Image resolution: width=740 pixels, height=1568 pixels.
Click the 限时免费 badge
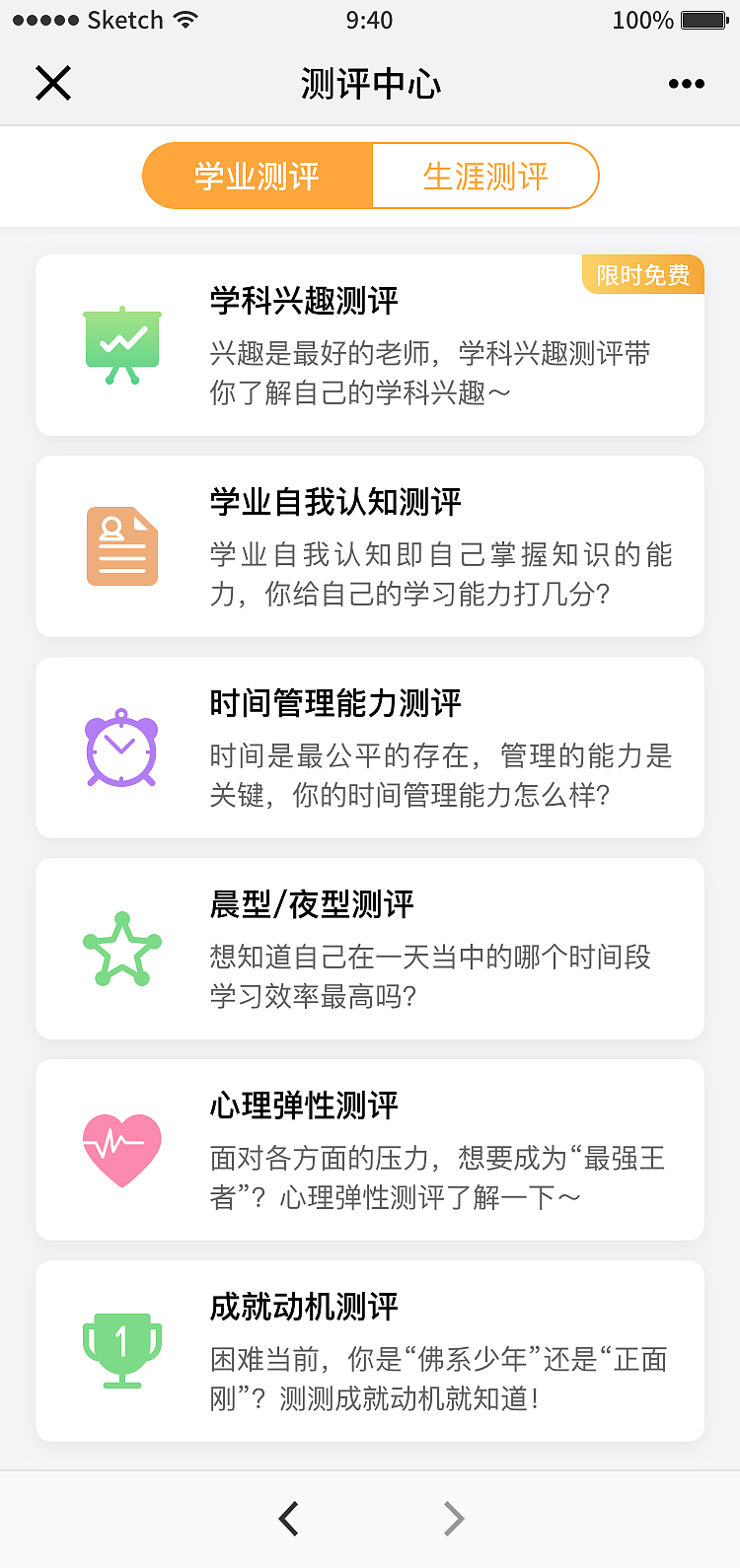coord(642,276)
